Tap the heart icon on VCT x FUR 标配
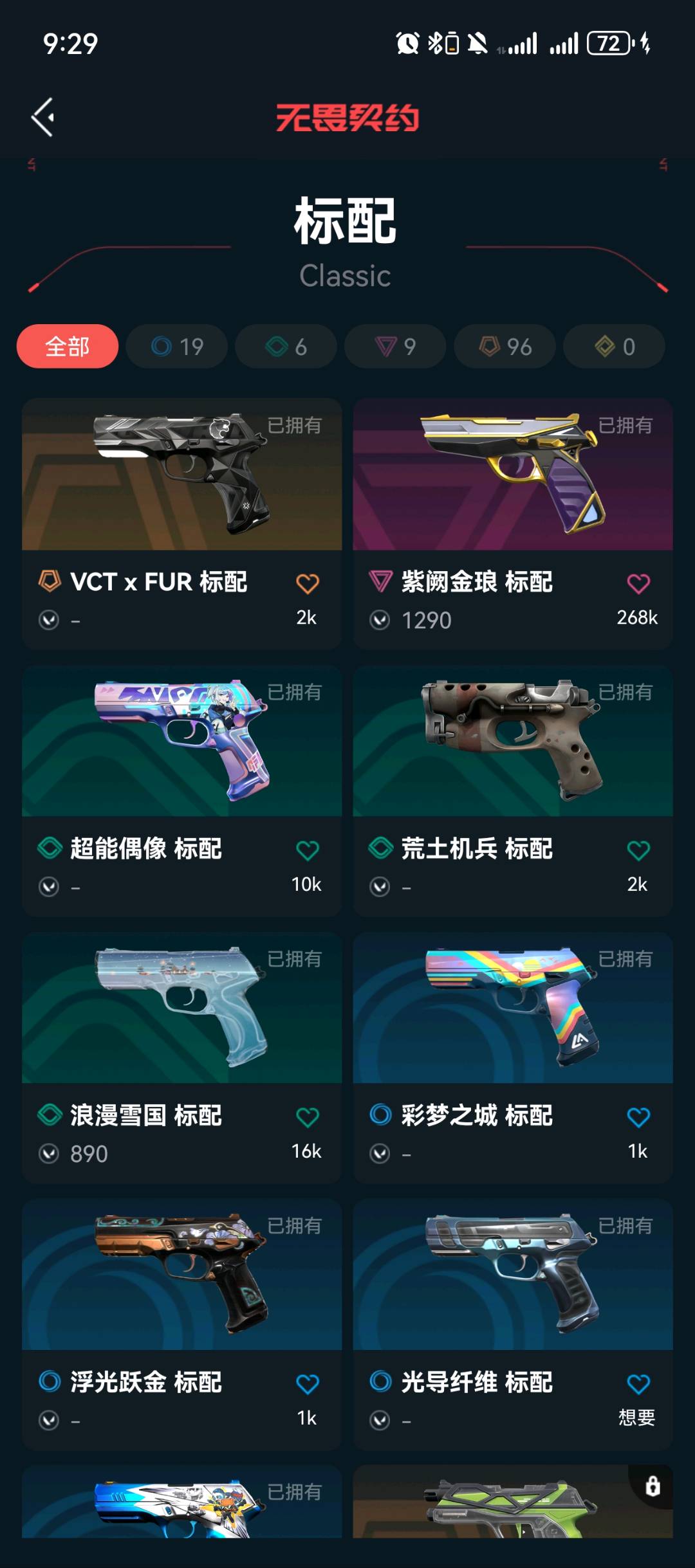 [307, 584]
